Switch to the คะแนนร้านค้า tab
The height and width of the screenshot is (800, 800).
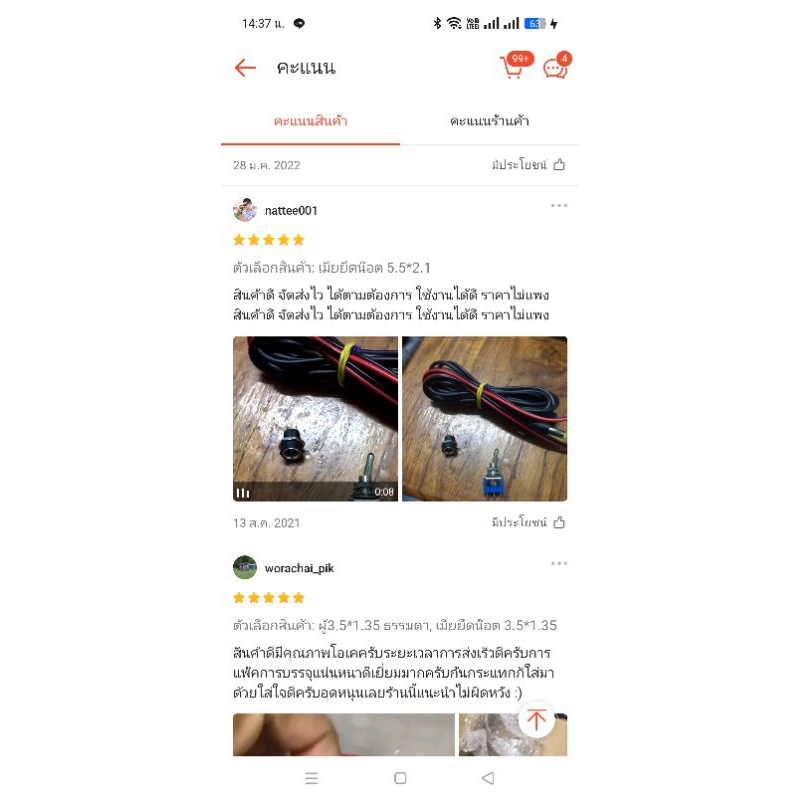point(489,121)
